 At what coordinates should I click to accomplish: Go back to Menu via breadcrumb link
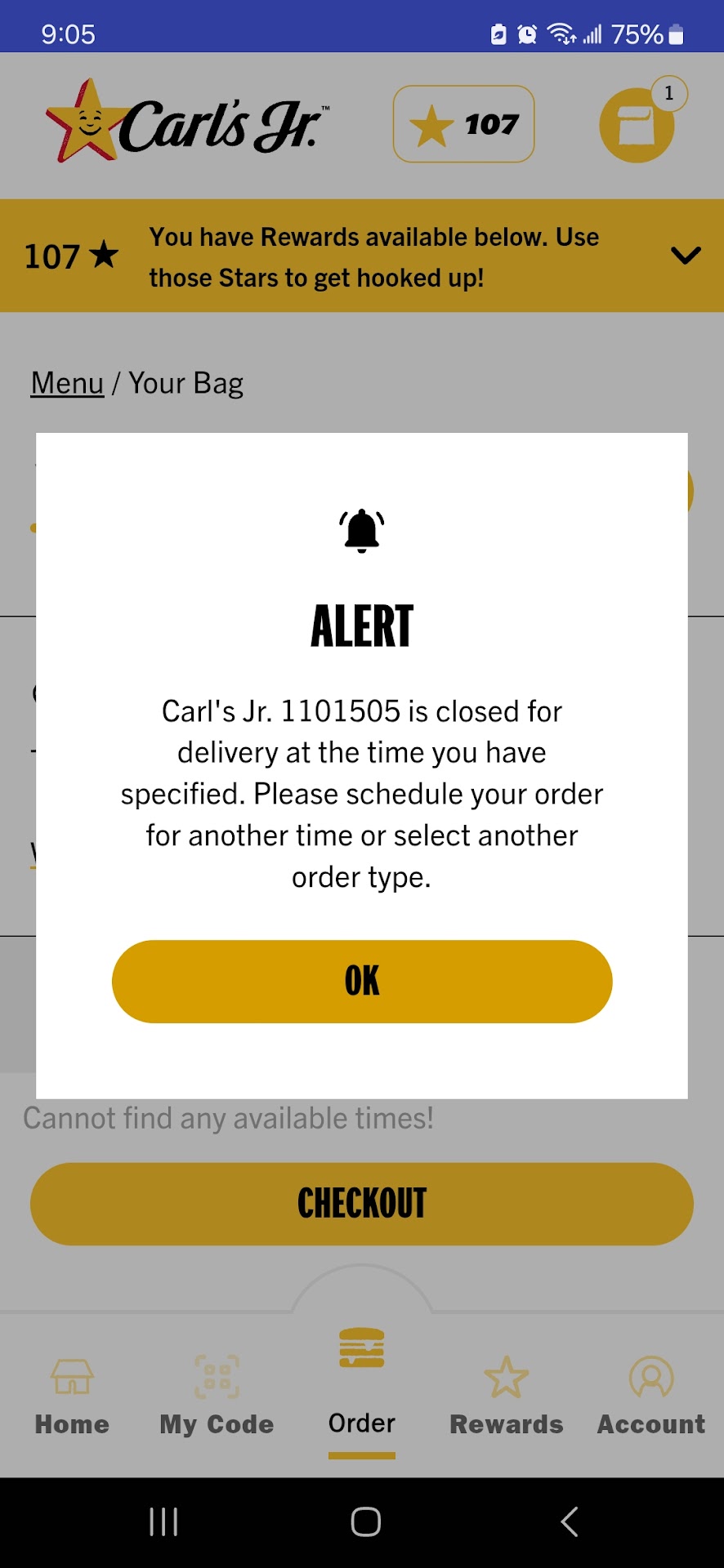67,383
